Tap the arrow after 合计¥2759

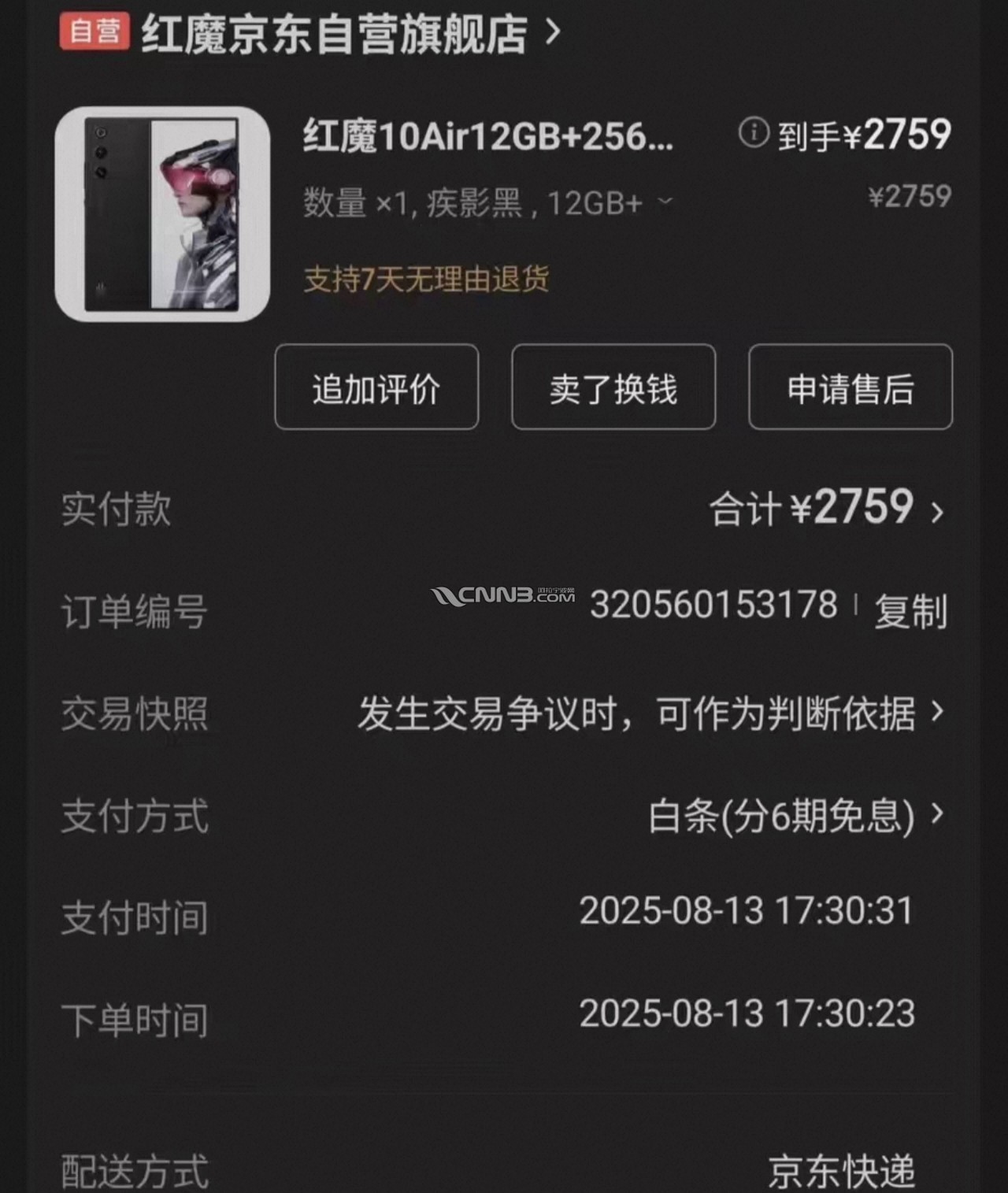[939, 512]
